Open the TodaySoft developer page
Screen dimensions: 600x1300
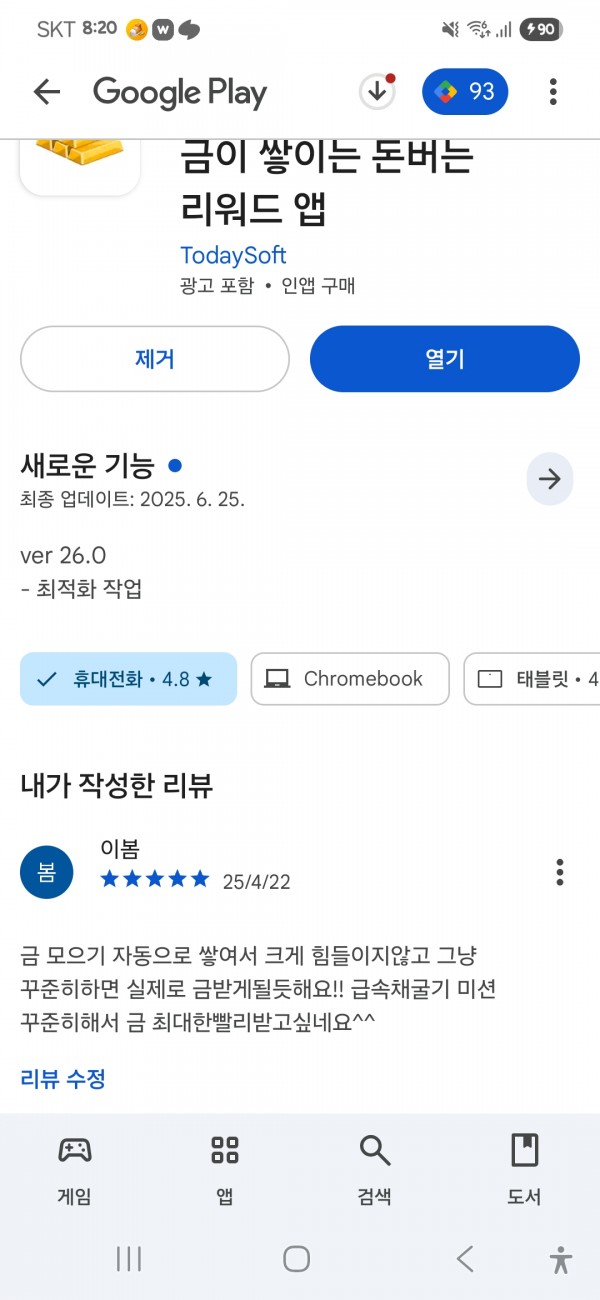pos(233,255)
